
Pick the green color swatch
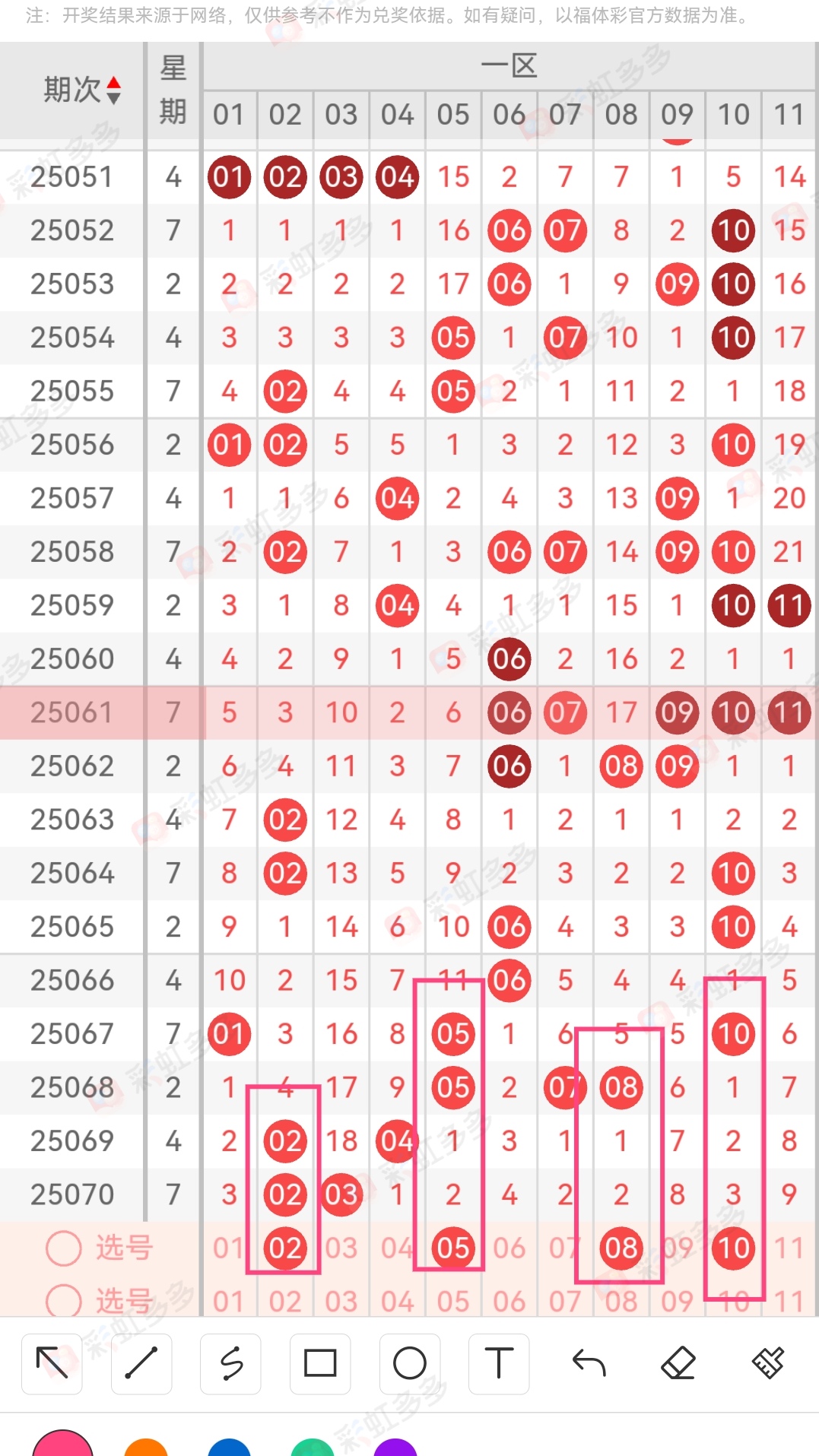[x=313, y=1448]
